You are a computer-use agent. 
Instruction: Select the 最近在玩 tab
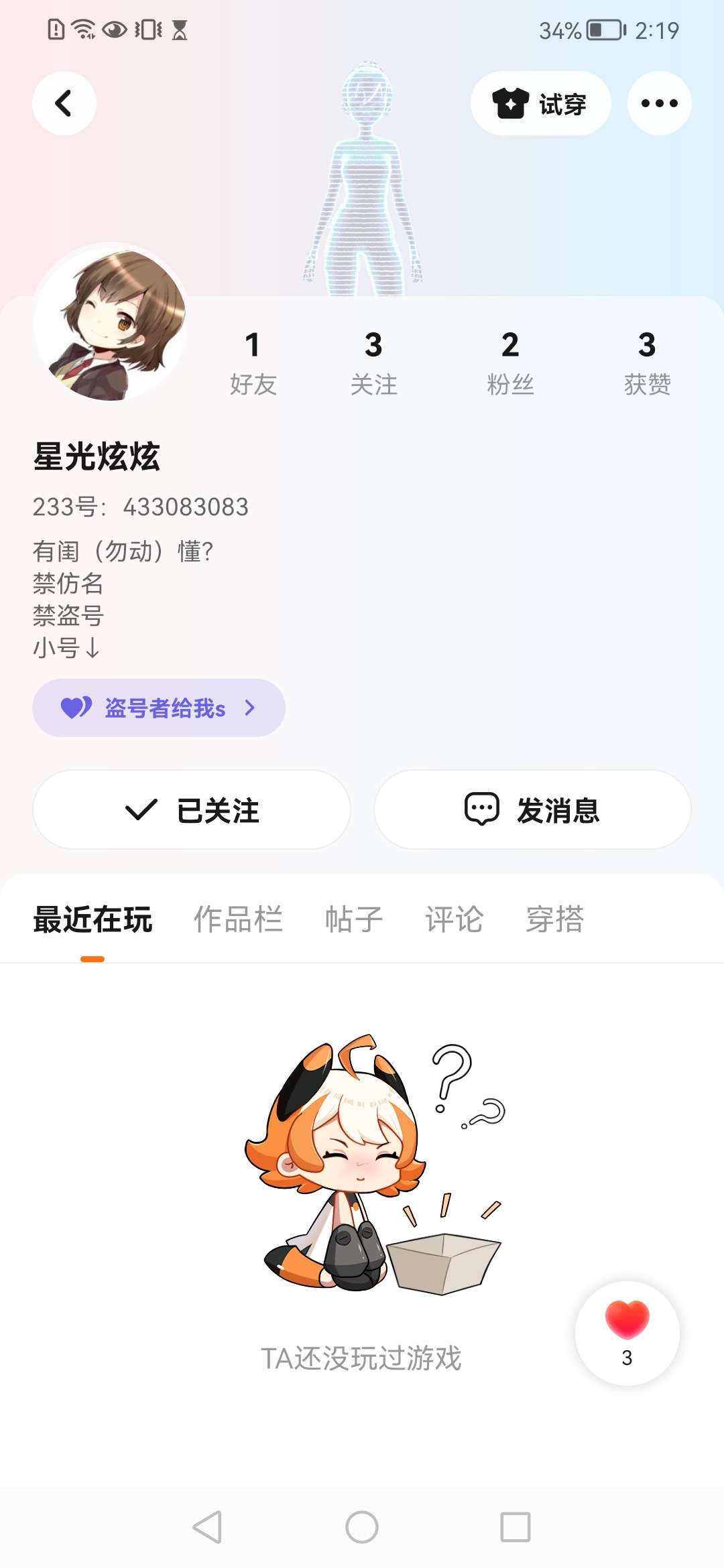[x=93, y=919]
